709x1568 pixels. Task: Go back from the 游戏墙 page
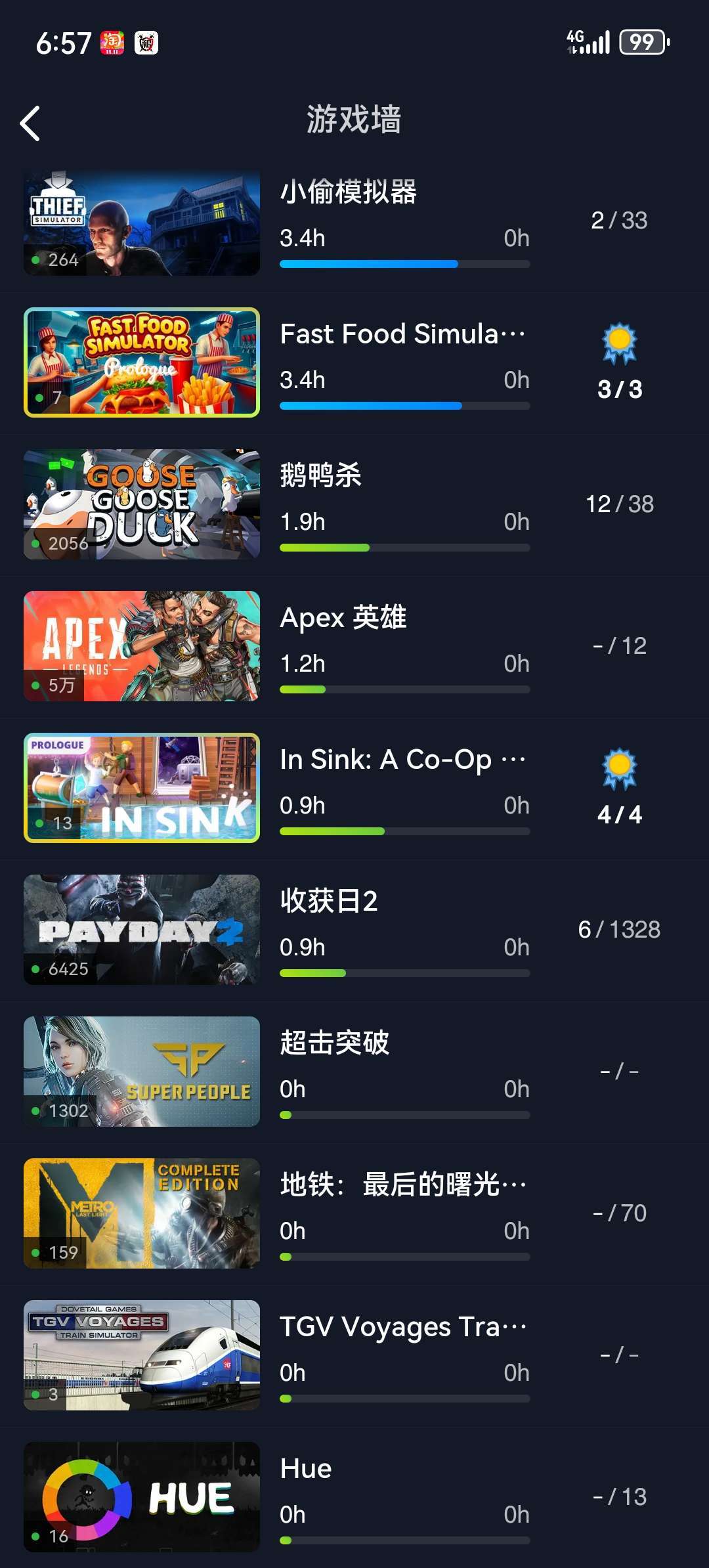click(x=30, y=123)
